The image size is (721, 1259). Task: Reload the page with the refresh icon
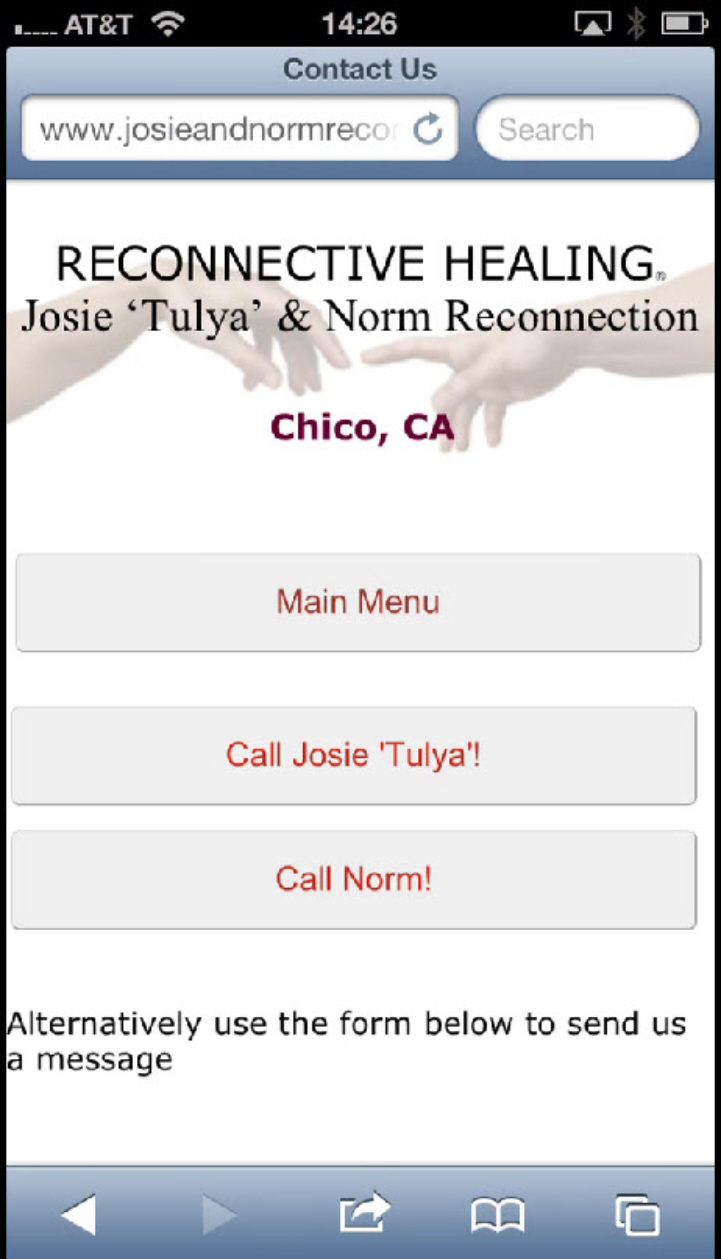(x=428, y=129)
